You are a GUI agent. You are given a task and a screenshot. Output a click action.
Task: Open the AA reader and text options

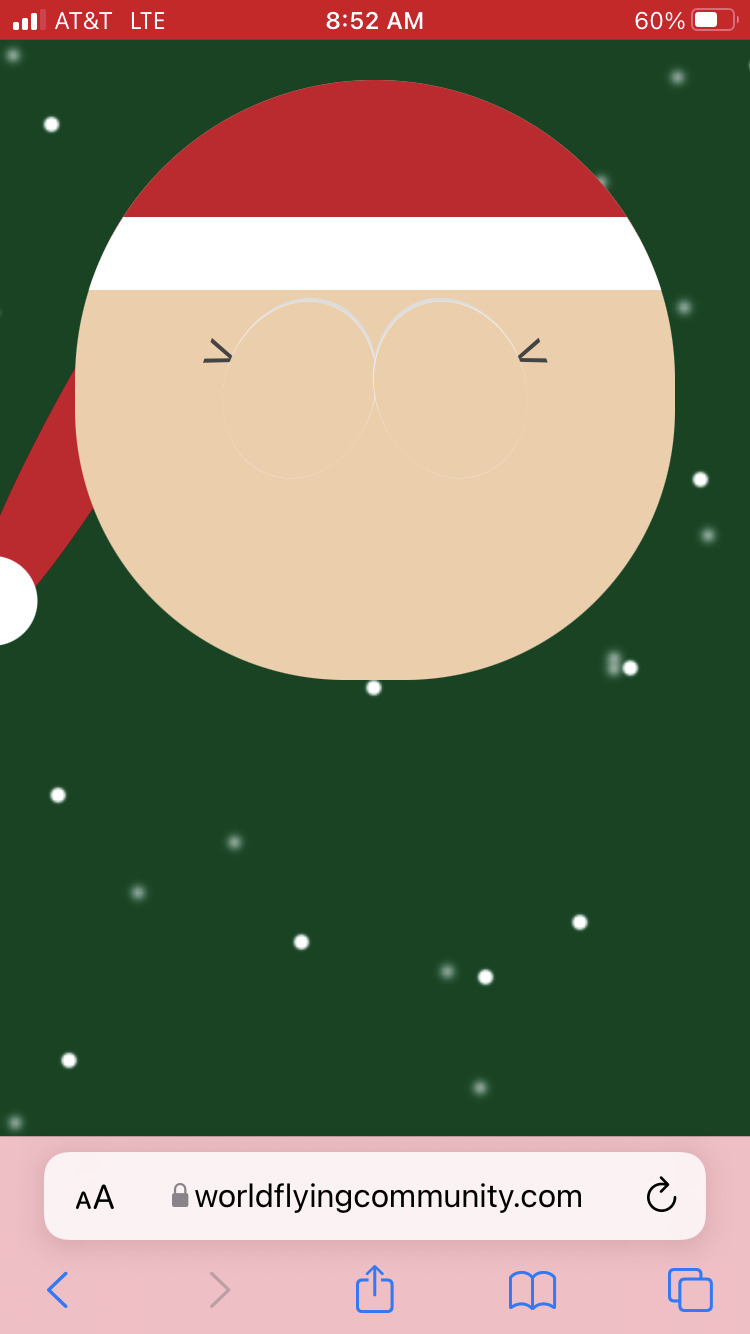pos(95,1197)
